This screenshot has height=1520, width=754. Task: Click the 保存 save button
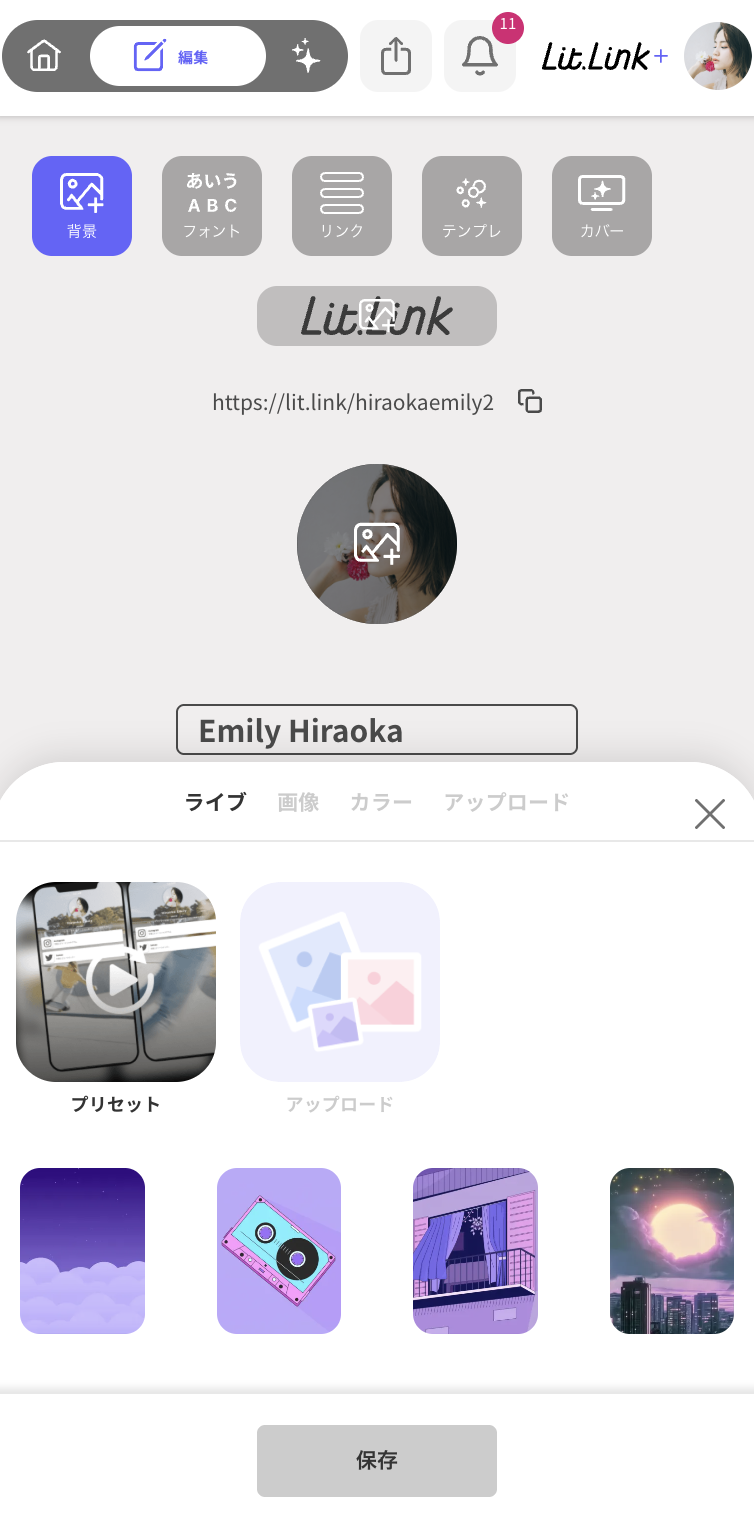[x=377, y=1460]
